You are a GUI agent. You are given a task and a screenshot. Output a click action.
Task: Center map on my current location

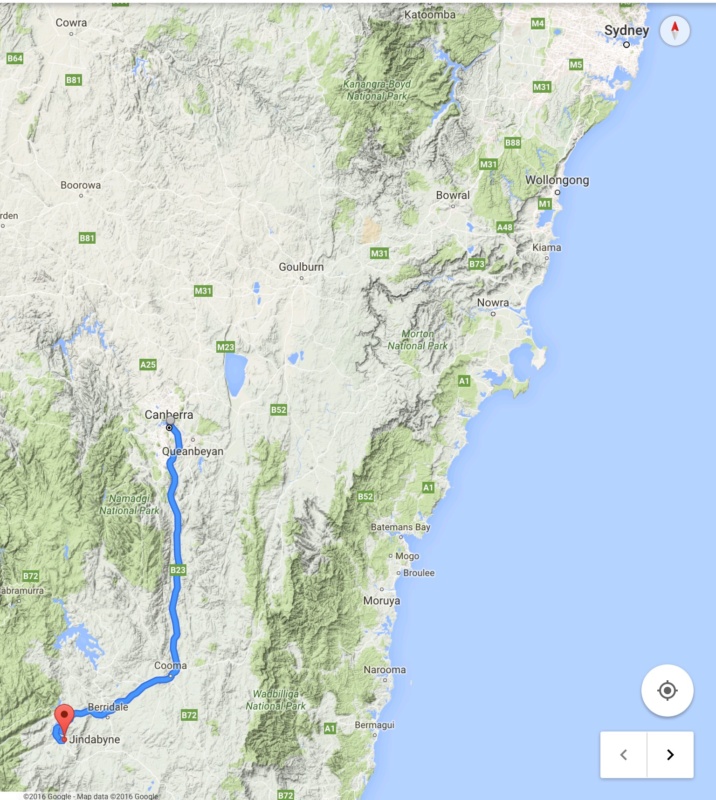tap(667, 691)
